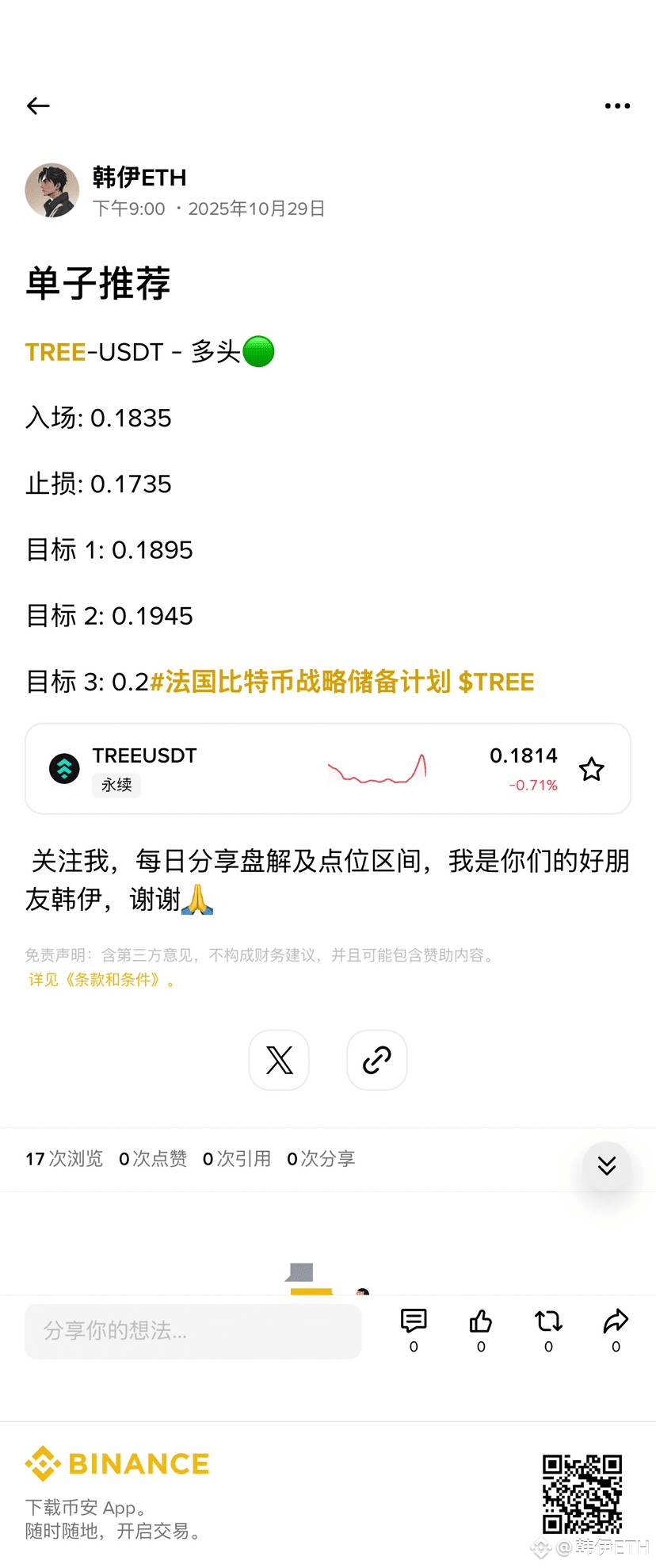Like this post with the thumbs-up
Screen dimensions: 656x1568
point(481,1321)
